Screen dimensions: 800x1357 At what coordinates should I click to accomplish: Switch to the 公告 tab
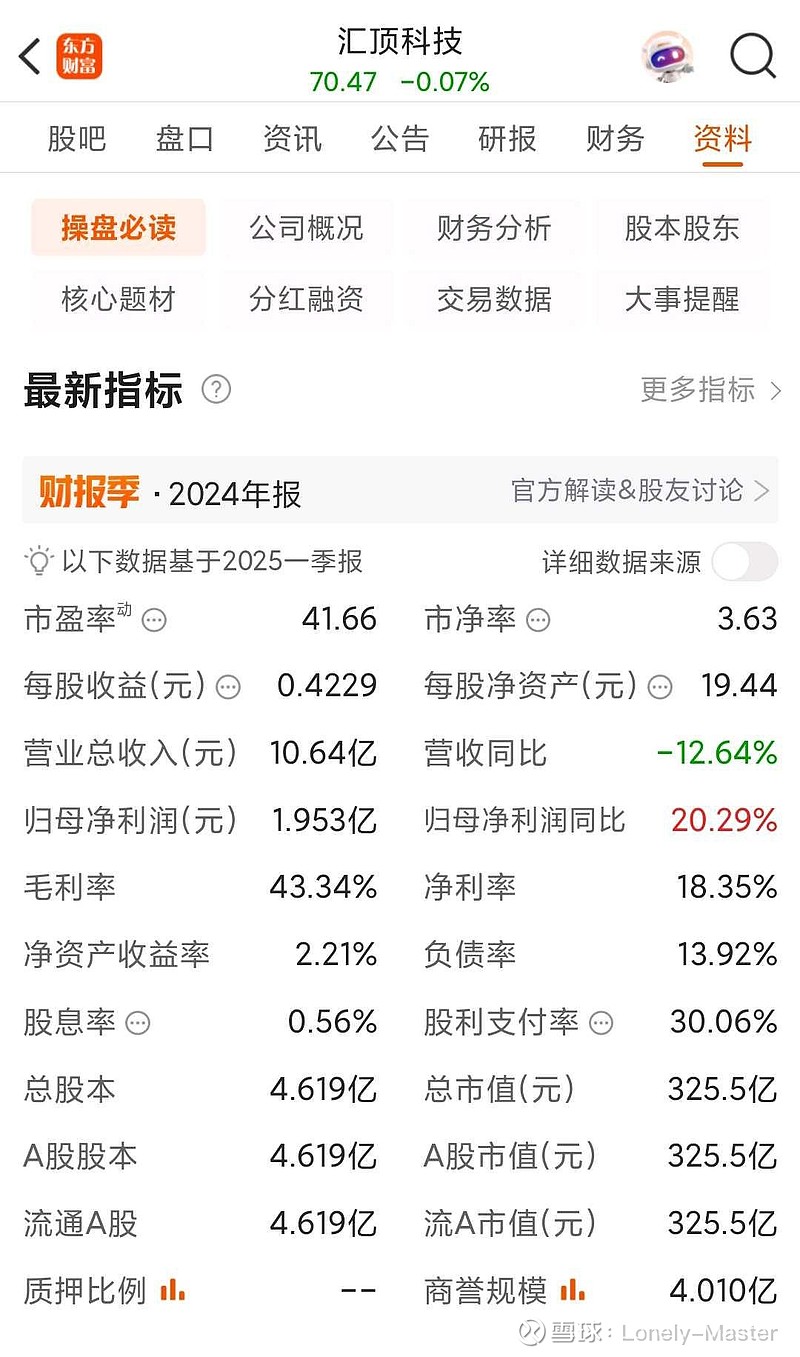pyautogui.click(x=400, y=138)
